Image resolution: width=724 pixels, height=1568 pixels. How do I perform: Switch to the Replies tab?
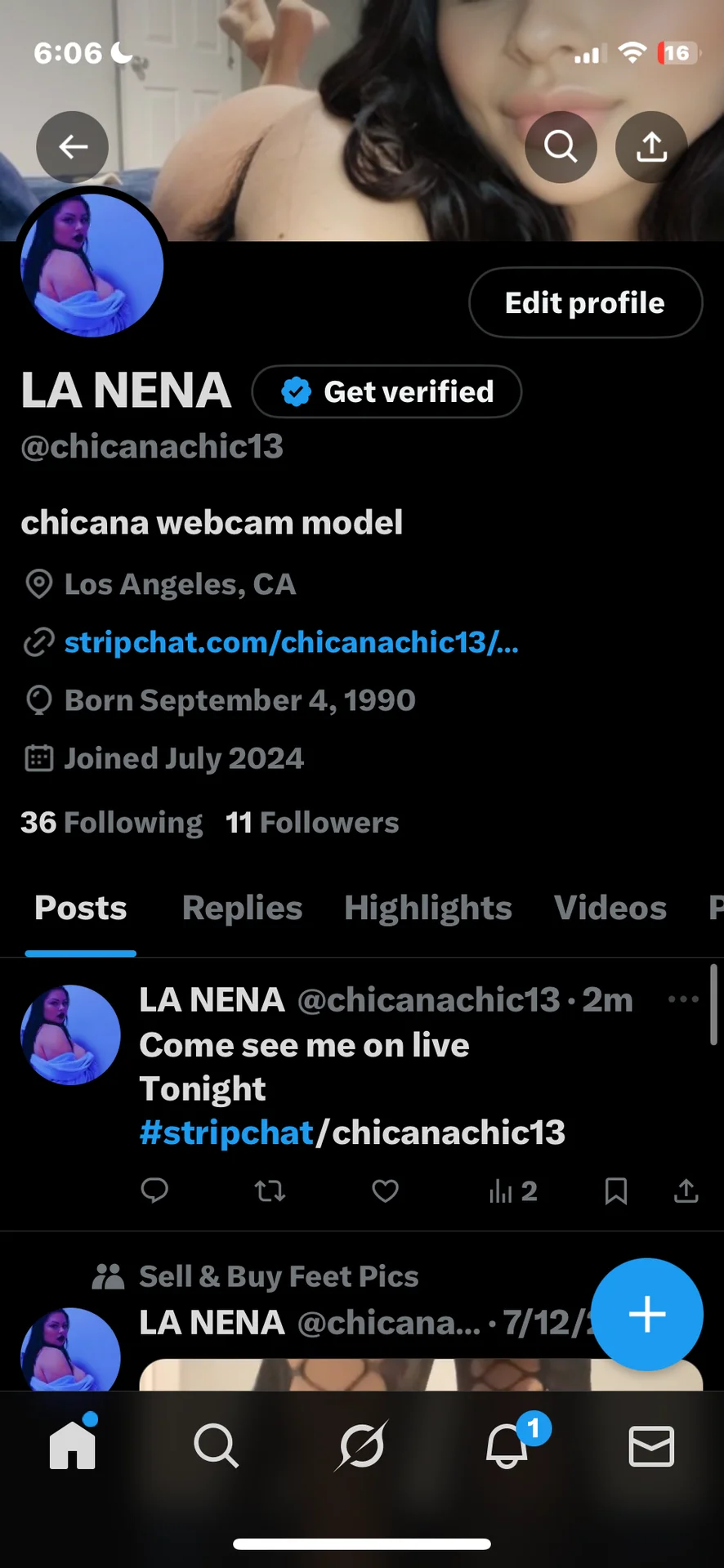pos(242,908)
